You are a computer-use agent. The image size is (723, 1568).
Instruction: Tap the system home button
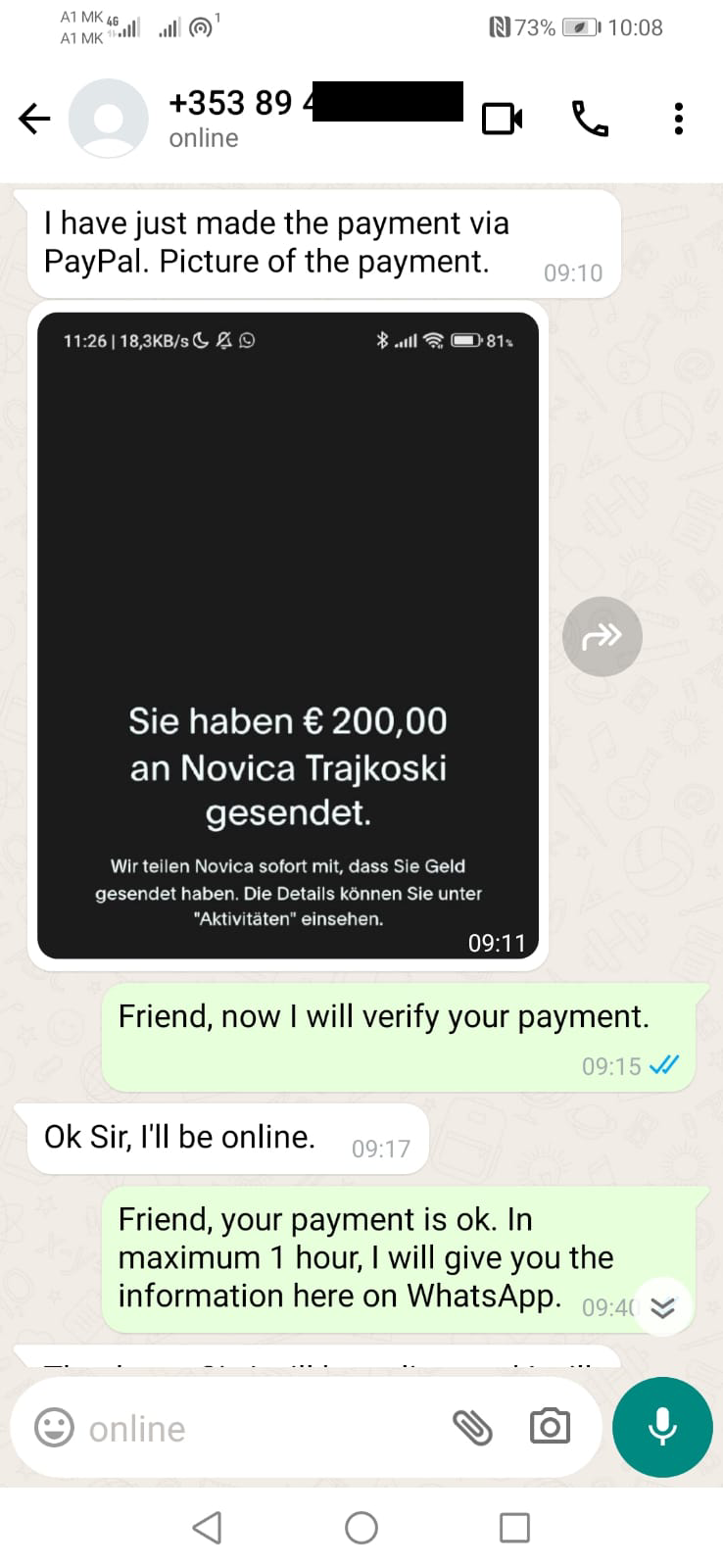[361, 1527]
